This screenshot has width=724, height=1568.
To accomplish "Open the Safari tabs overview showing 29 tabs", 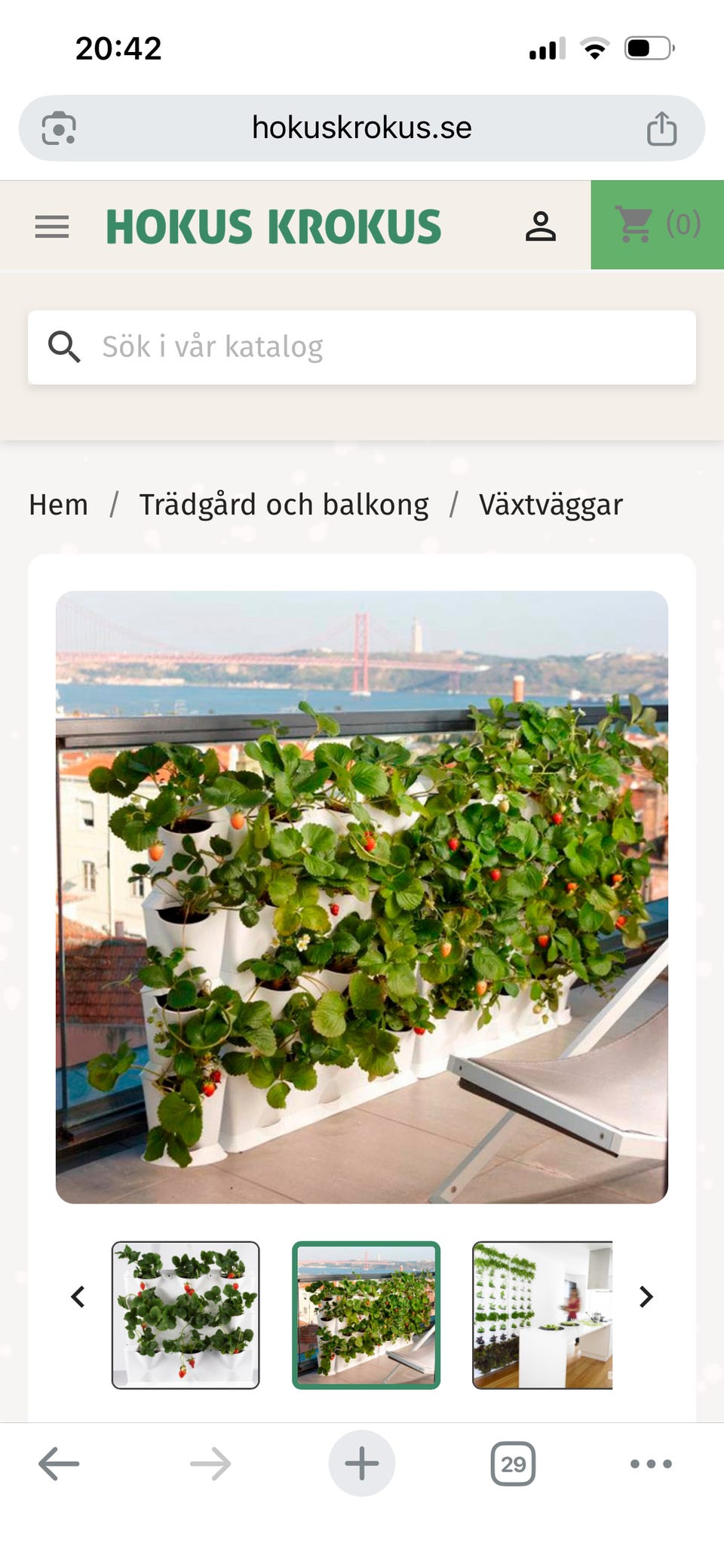I will 513,1462.
